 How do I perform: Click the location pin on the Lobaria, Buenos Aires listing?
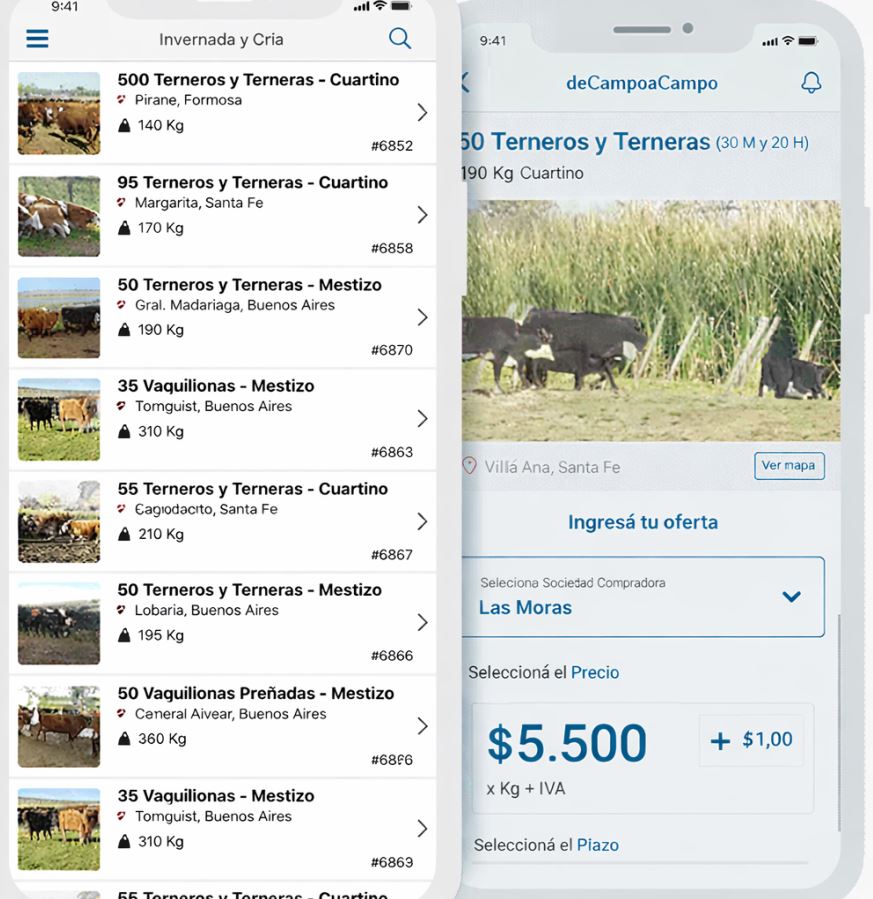pos(119,611)
